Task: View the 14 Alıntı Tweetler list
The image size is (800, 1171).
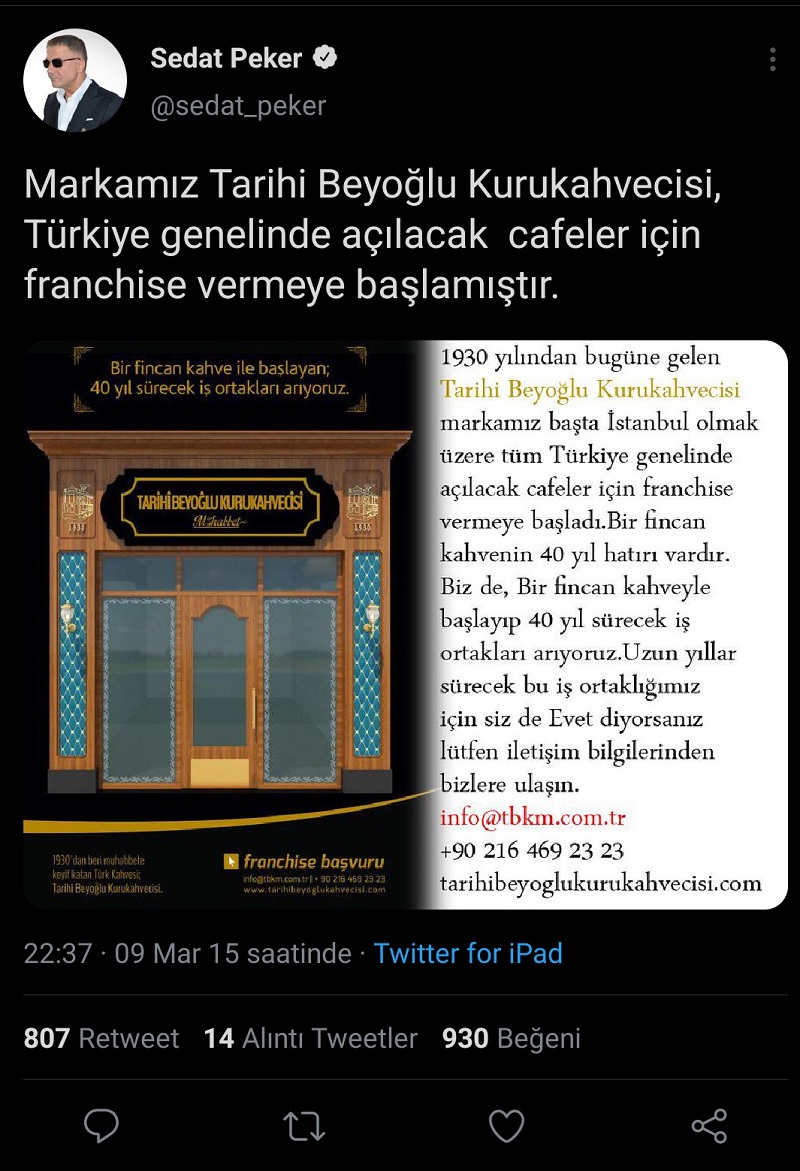Action: point(310,1038)
